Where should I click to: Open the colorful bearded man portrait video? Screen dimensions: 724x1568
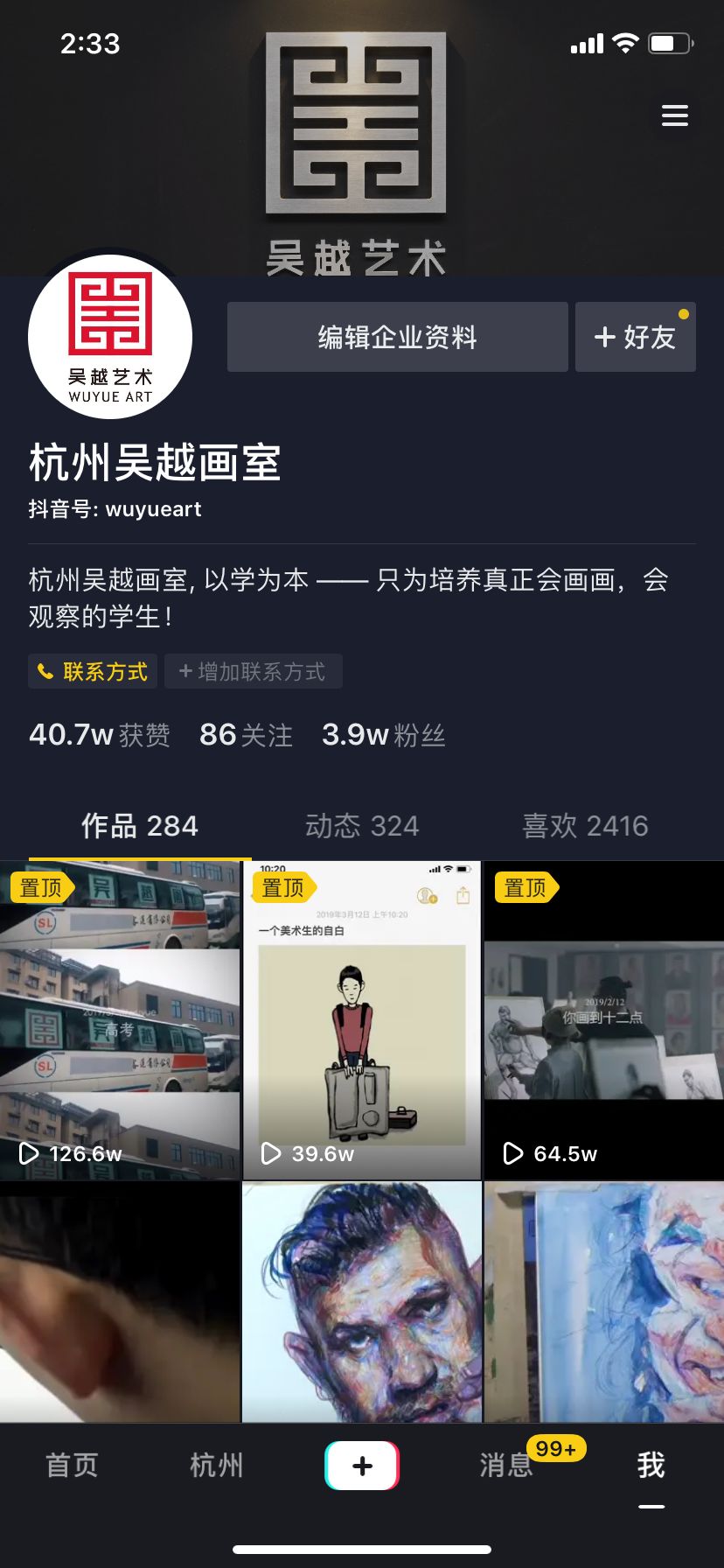click(362, 1302)
